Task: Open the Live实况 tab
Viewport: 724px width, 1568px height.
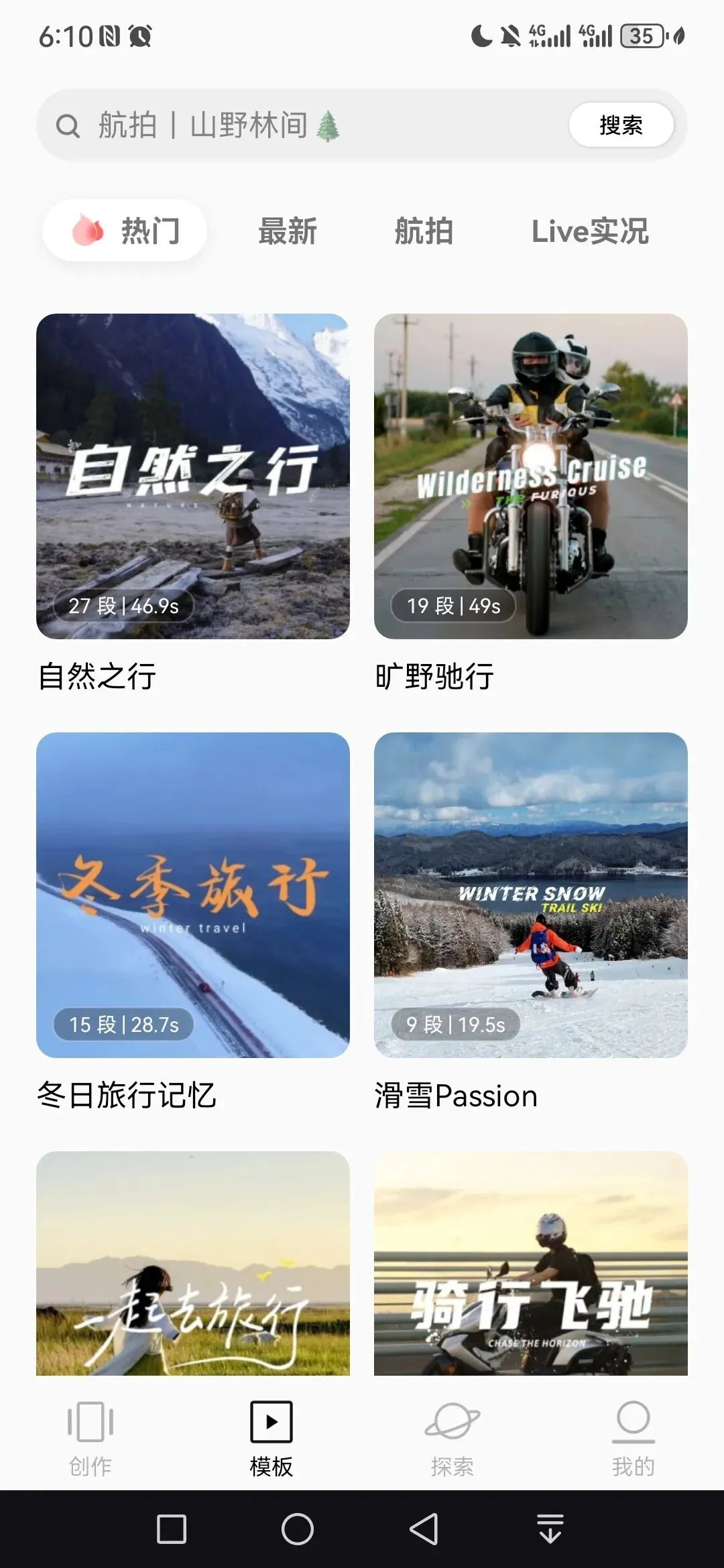Action: pyautogui.click(x=590, y=231)
